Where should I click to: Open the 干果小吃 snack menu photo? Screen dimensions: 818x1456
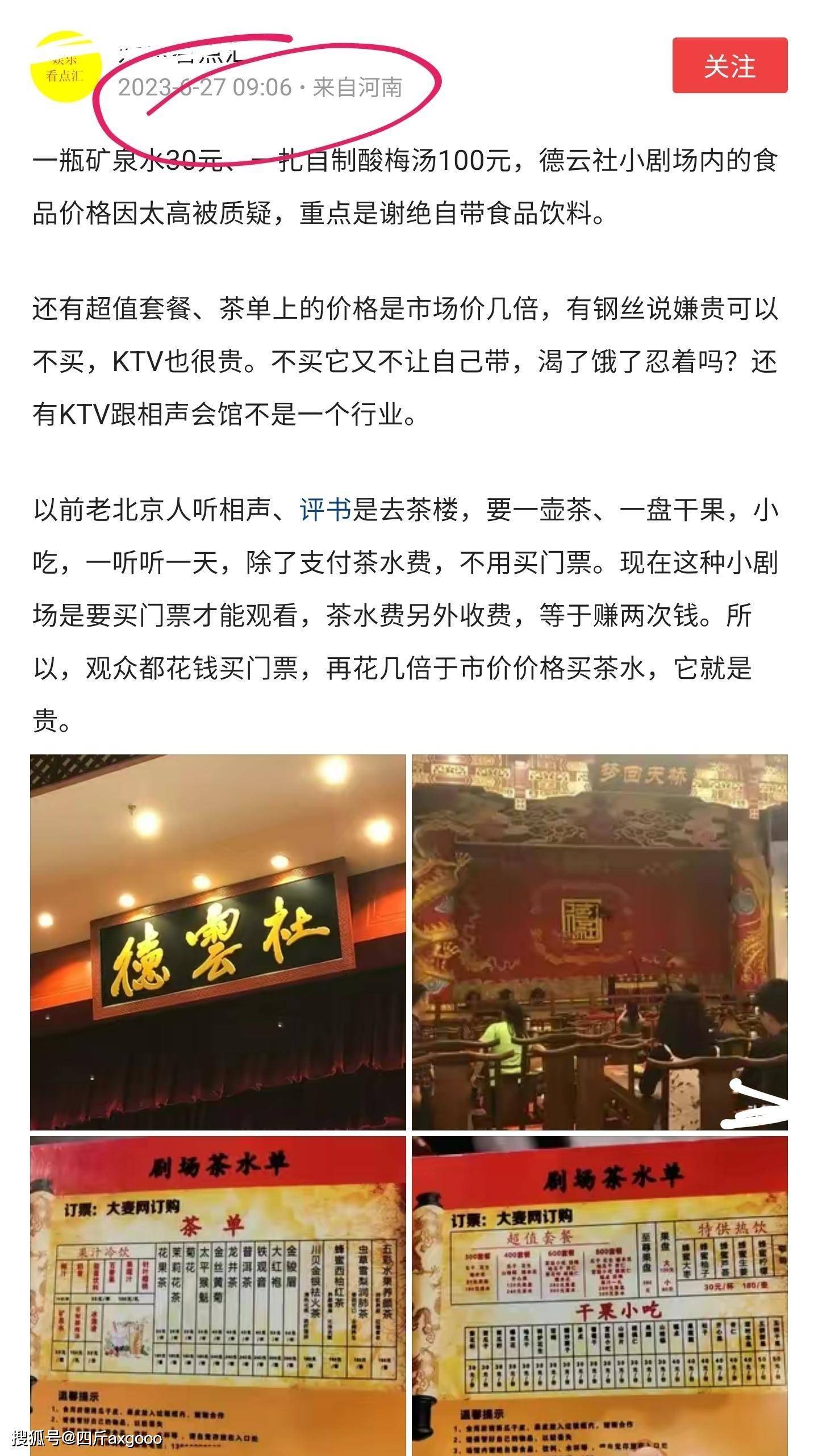pyautogui.click(x=600, y=1295)
